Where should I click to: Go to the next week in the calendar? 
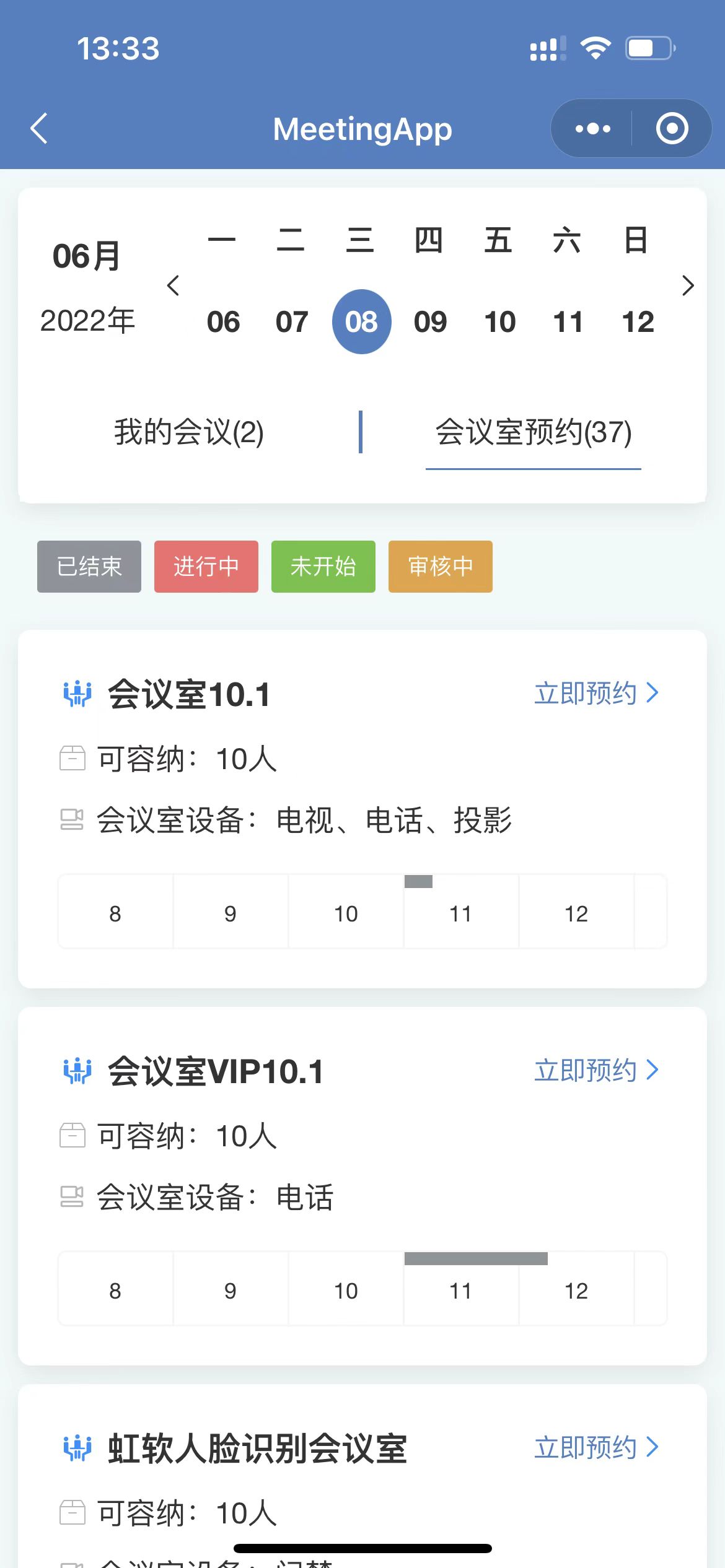(x=687, y=285)
